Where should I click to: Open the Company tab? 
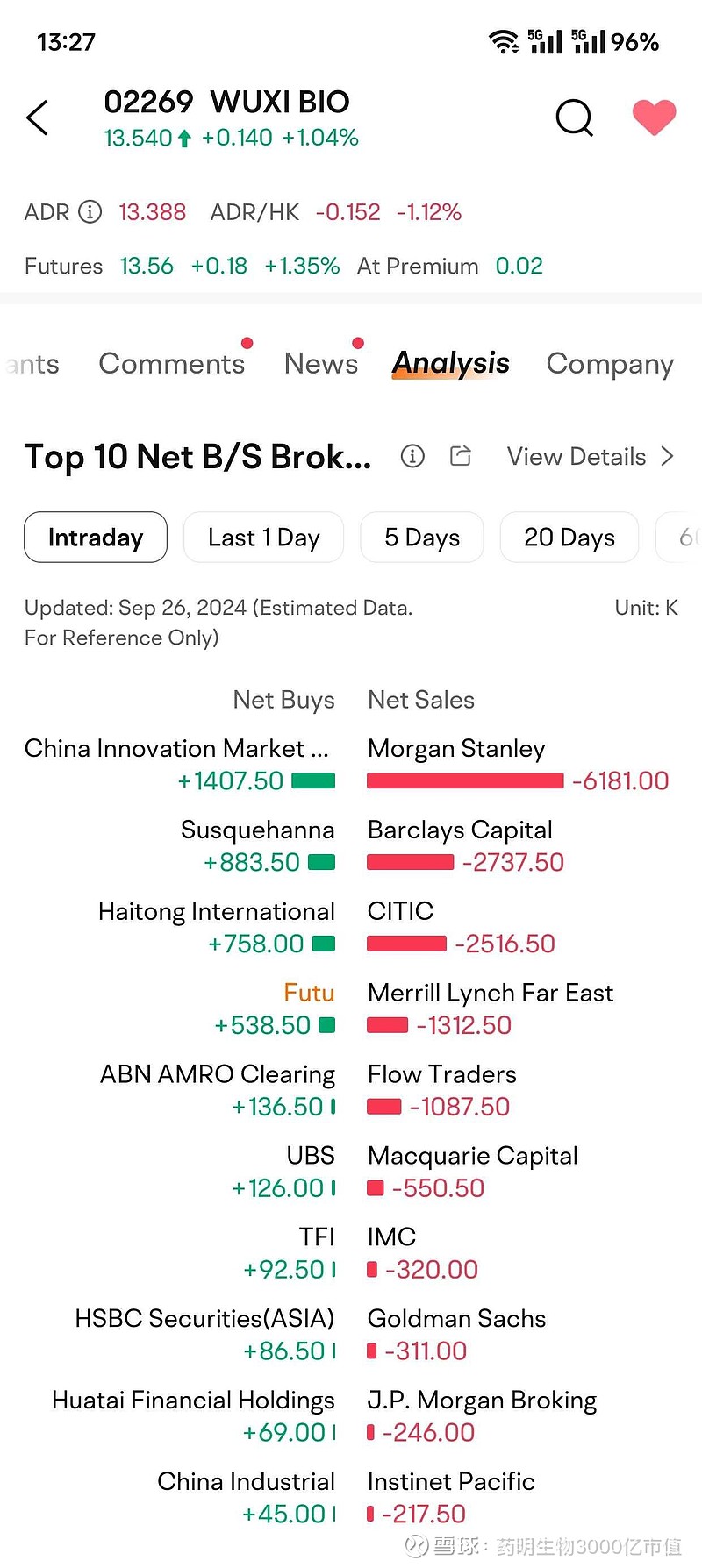click(x=609, y=363)
